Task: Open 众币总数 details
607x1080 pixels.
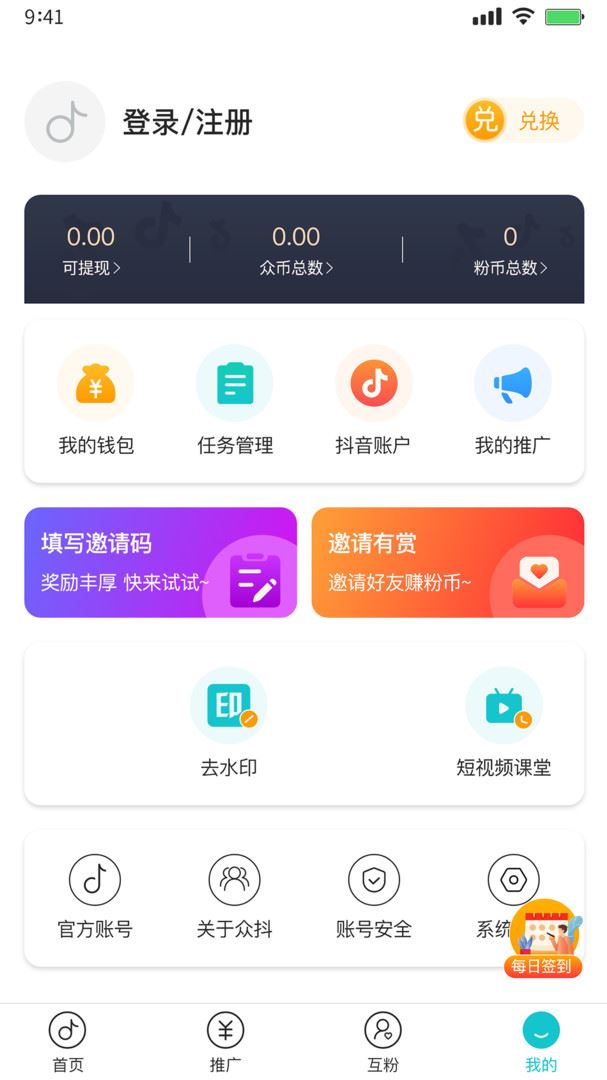Action: coord(296,251)
